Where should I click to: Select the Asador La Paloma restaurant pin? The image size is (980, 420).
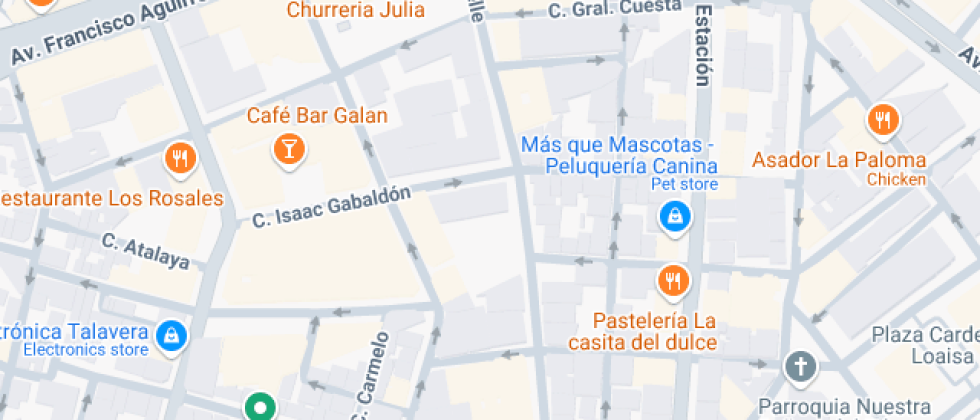pos(882,120)
